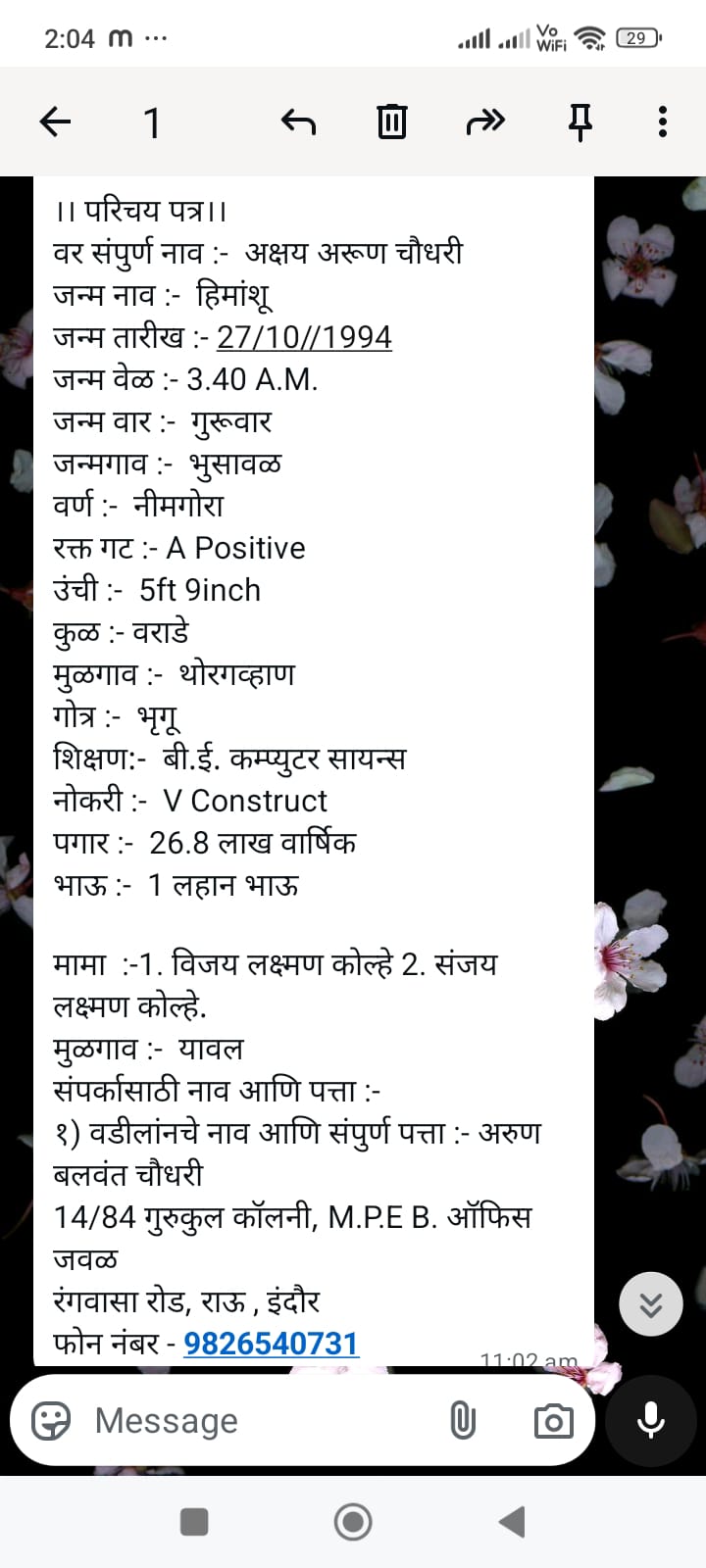Reply to the selected message
The width and height of the screenshot is (706, 1568).
[298, 122]
